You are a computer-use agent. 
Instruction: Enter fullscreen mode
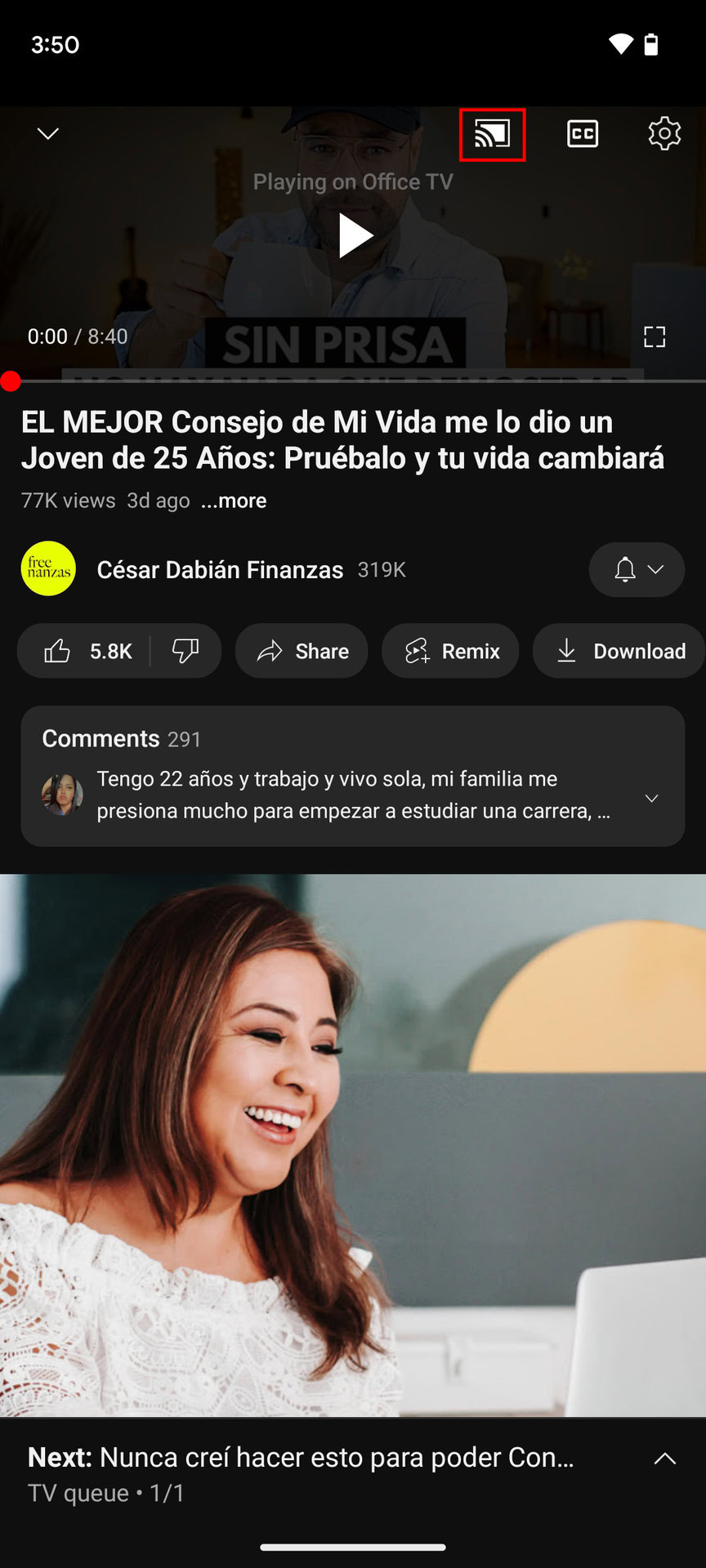coord(655,336)
